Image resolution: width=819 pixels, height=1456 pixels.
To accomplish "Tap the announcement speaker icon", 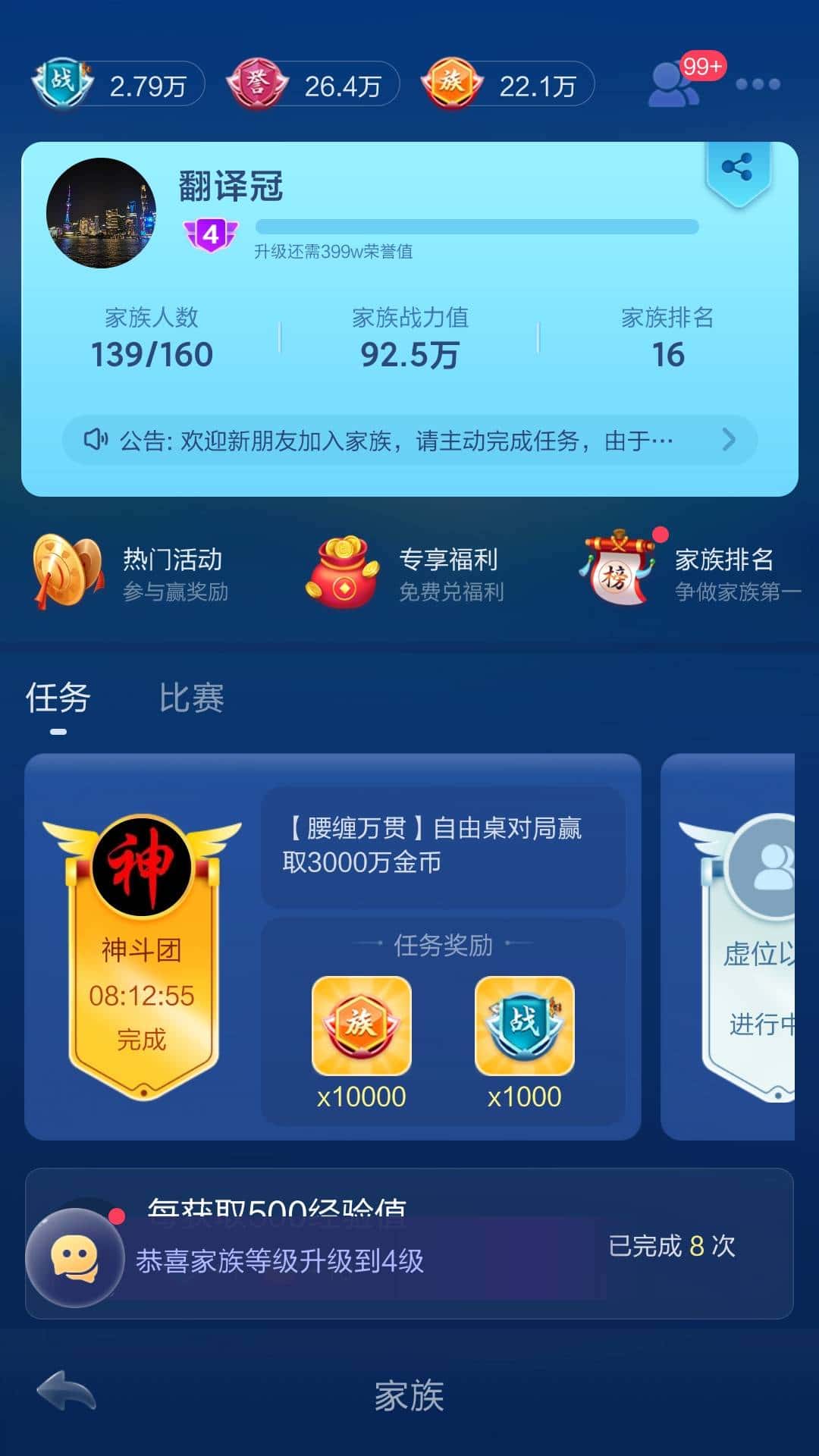I will (x=96, y=438).
